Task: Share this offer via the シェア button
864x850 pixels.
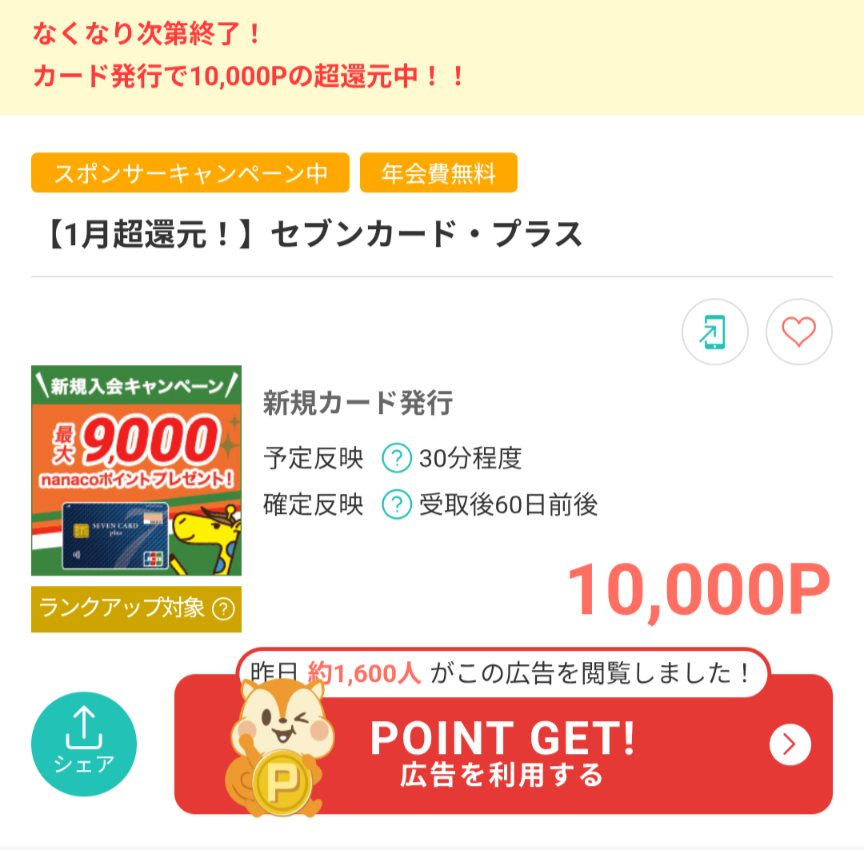Action: pyautogui.click(x=84, y=745)
